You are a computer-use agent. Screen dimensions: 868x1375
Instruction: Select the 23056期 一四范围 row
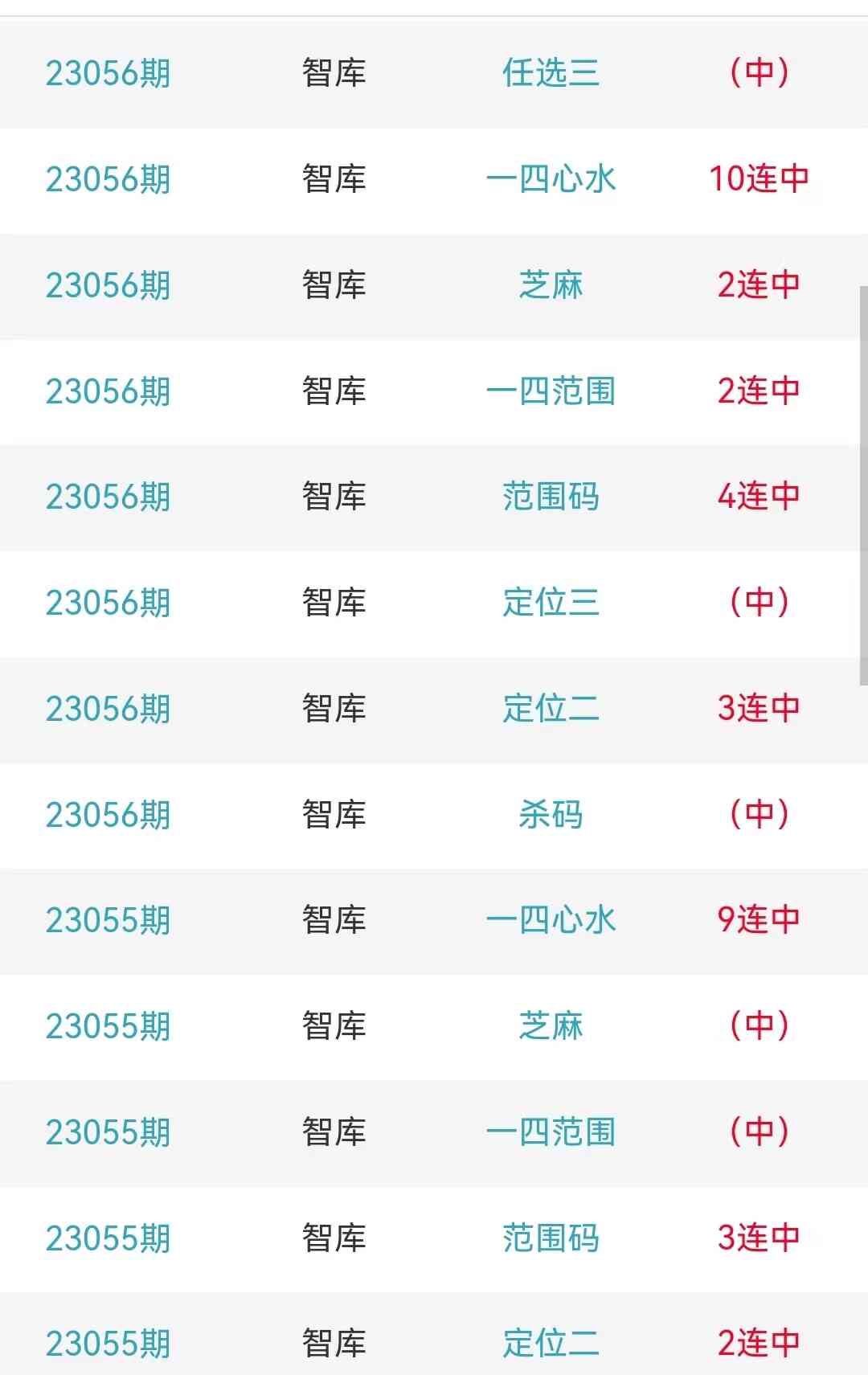pos(551,391)
